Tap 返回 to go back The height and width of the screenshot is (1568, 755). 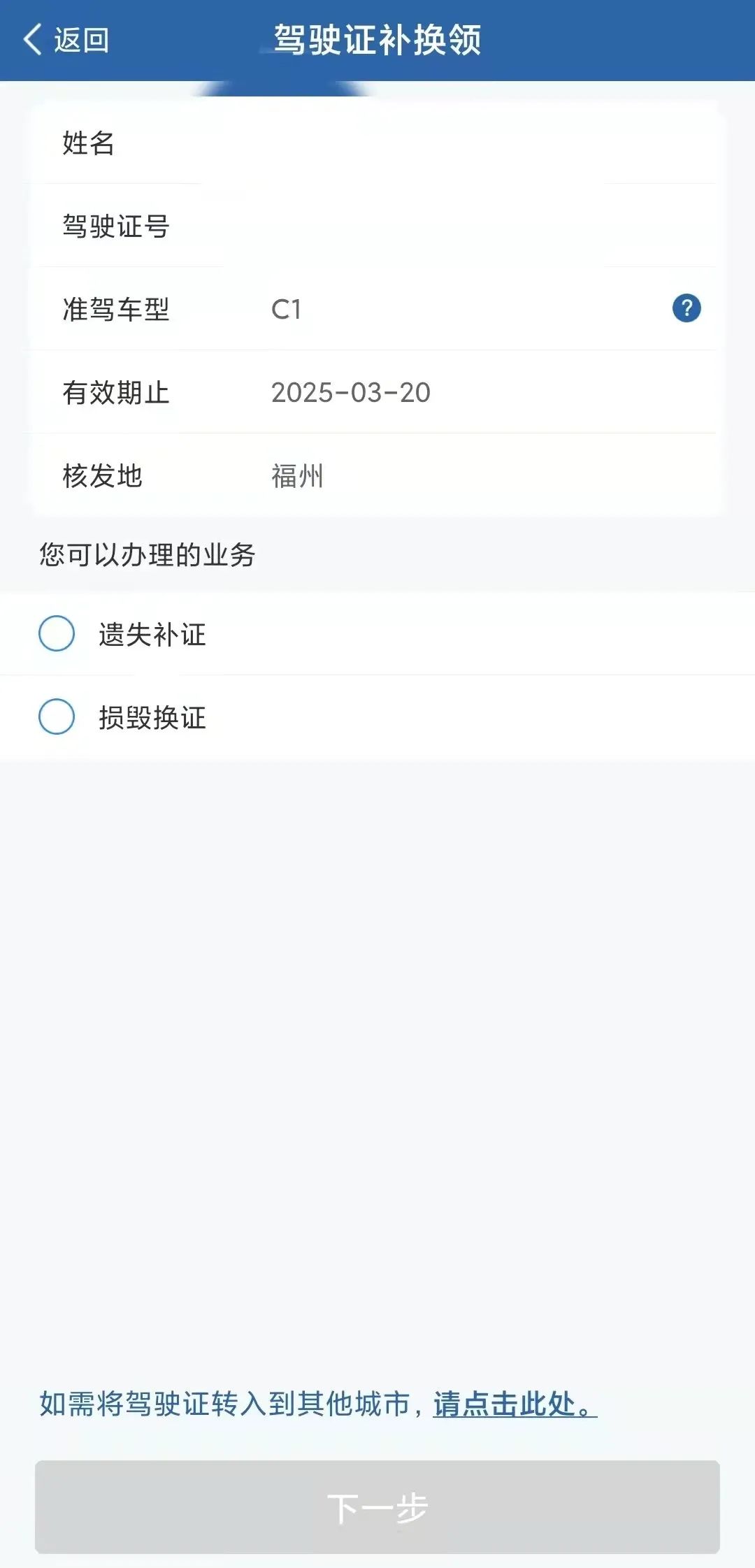pyautogui.click(x=80, y=40)
